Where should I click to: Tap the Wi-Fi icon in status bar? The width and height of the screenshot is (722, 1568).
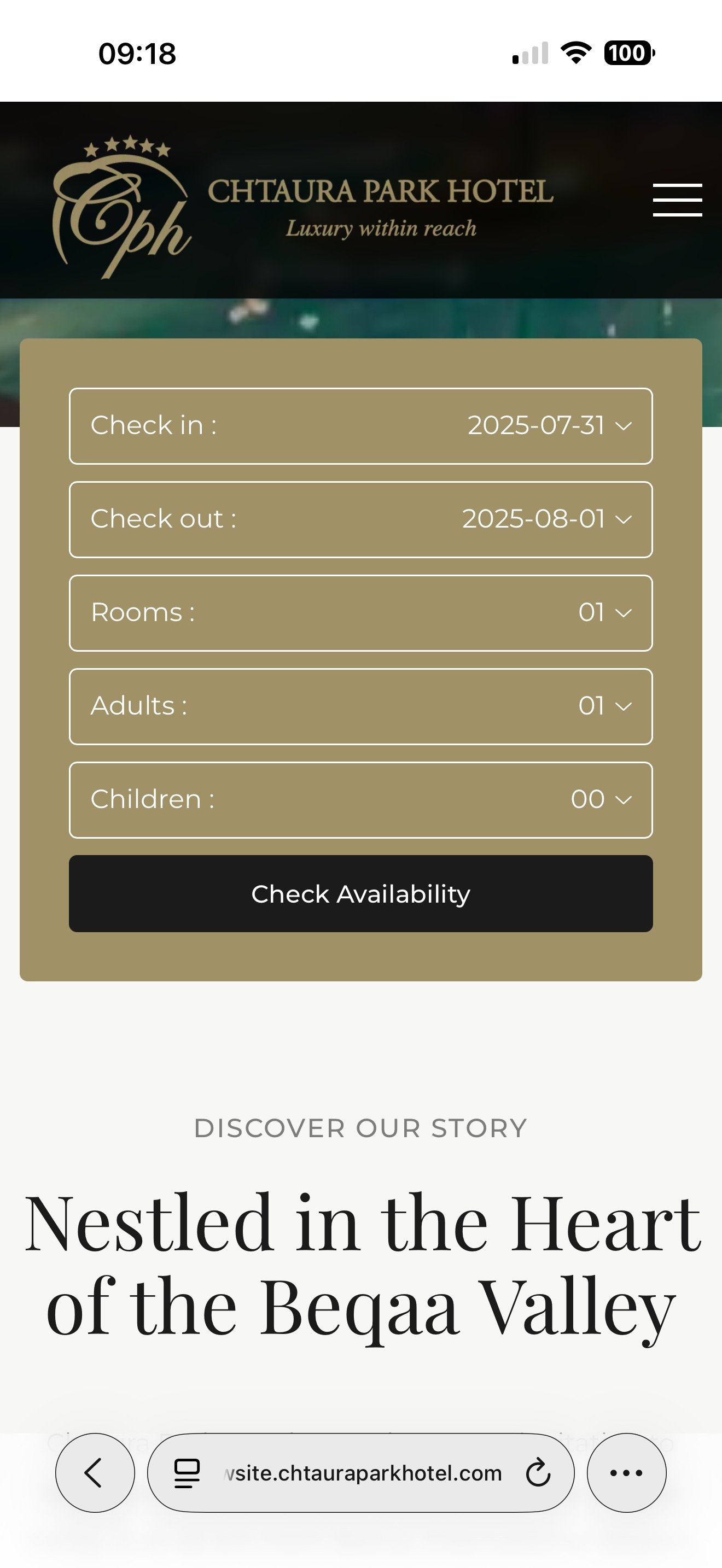(x=574, y=54)
